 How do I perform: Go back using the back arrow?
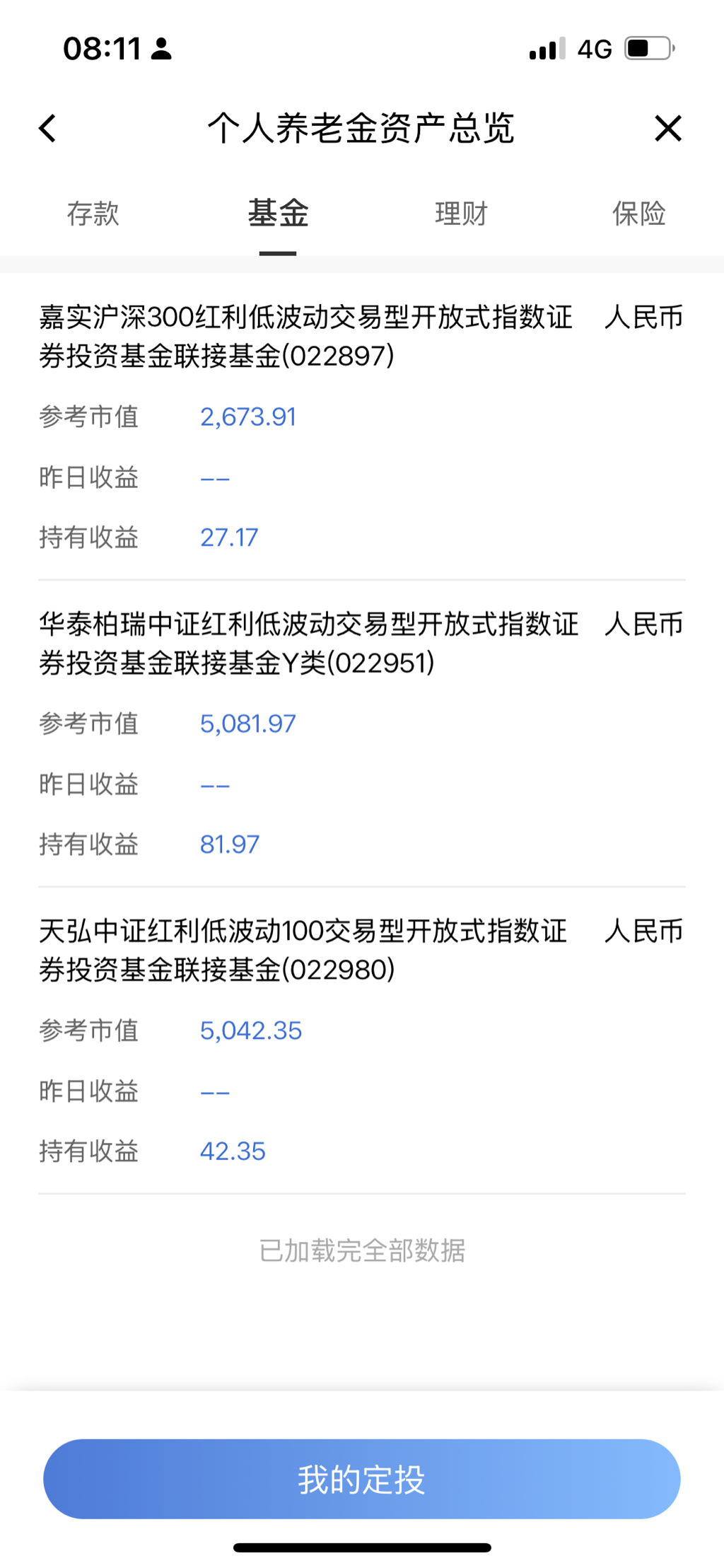(47, 129)
